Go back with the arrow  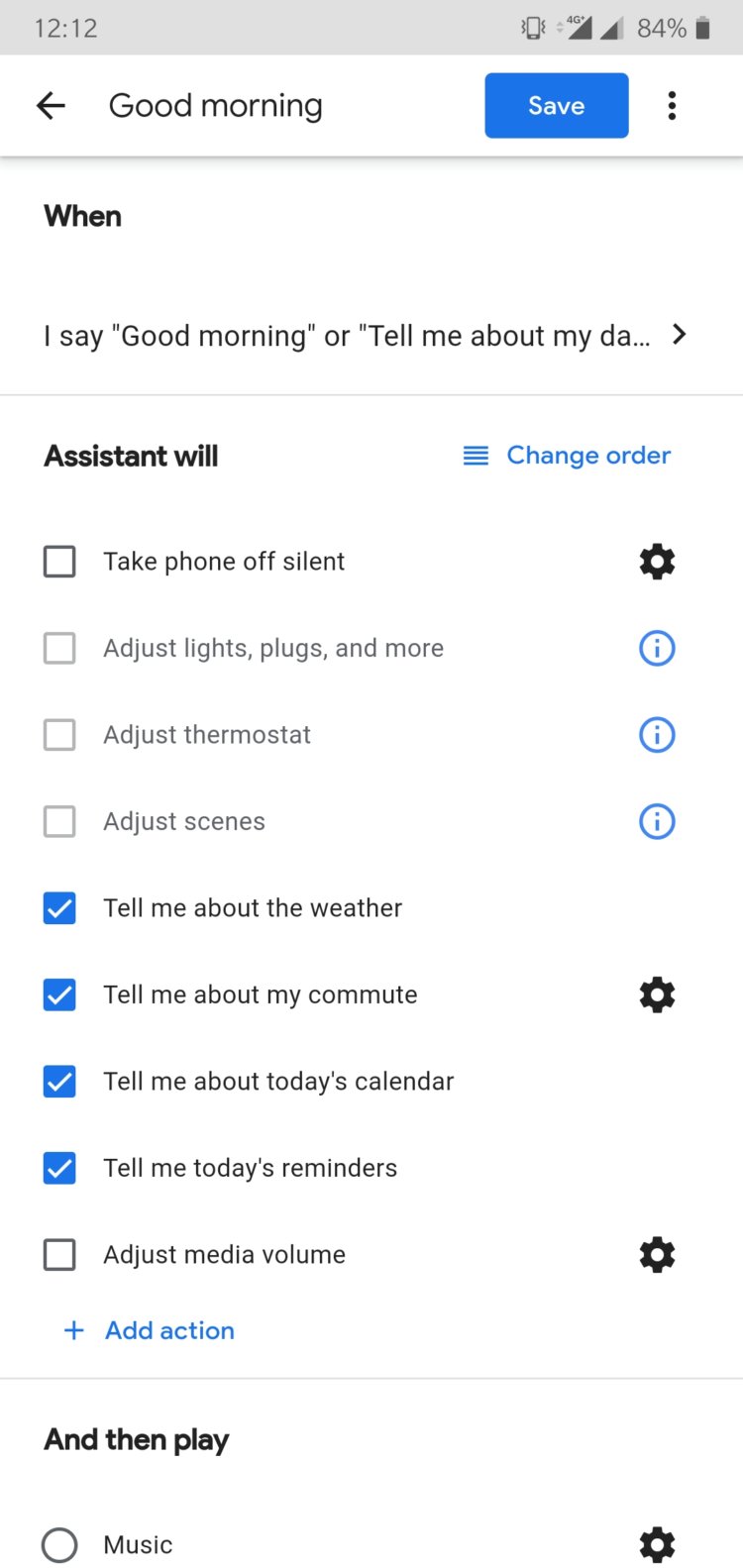50,105
